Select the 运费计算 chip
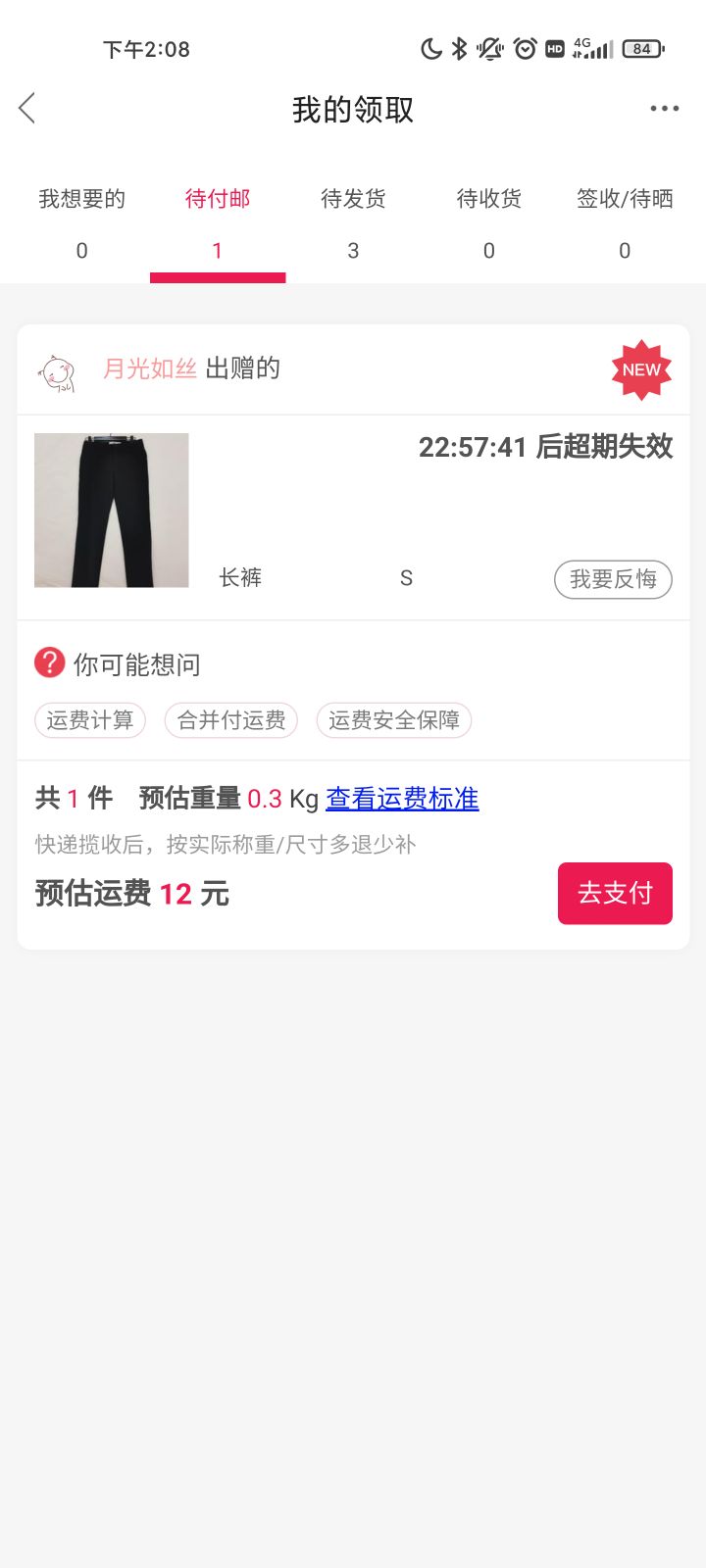706x1568 pixels. pyautogui.click(x=90, y=720)
